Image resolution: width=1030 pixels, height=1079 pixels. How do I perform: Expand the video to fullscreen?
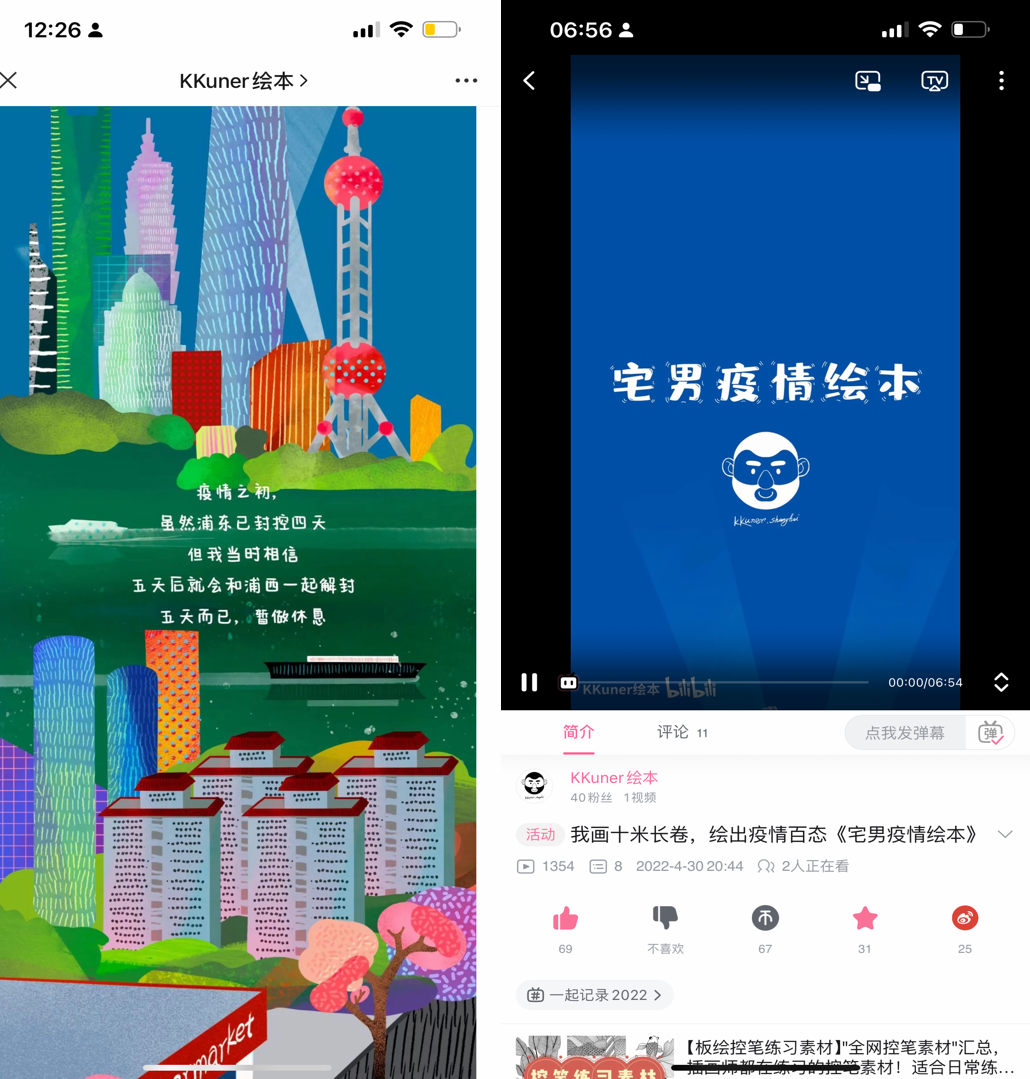(x=1001, y=682)
